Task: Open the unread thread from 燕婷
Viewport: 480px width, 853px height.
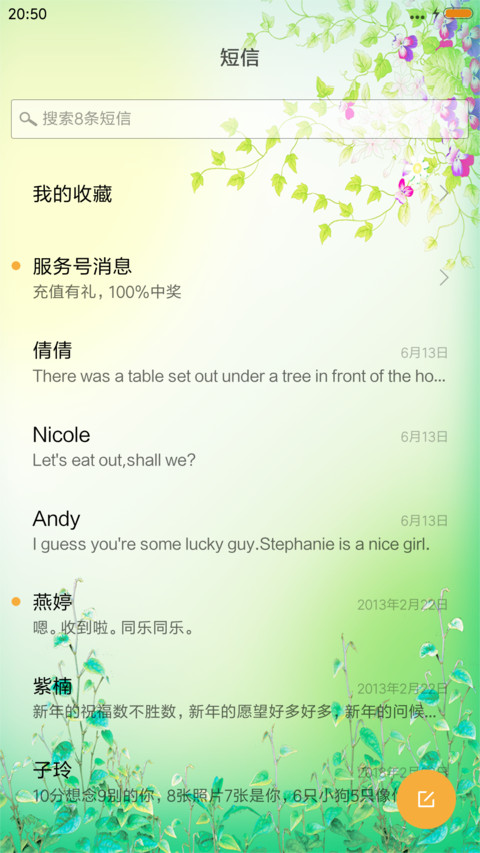Action: pyautogui.click(x=240, y=615)
